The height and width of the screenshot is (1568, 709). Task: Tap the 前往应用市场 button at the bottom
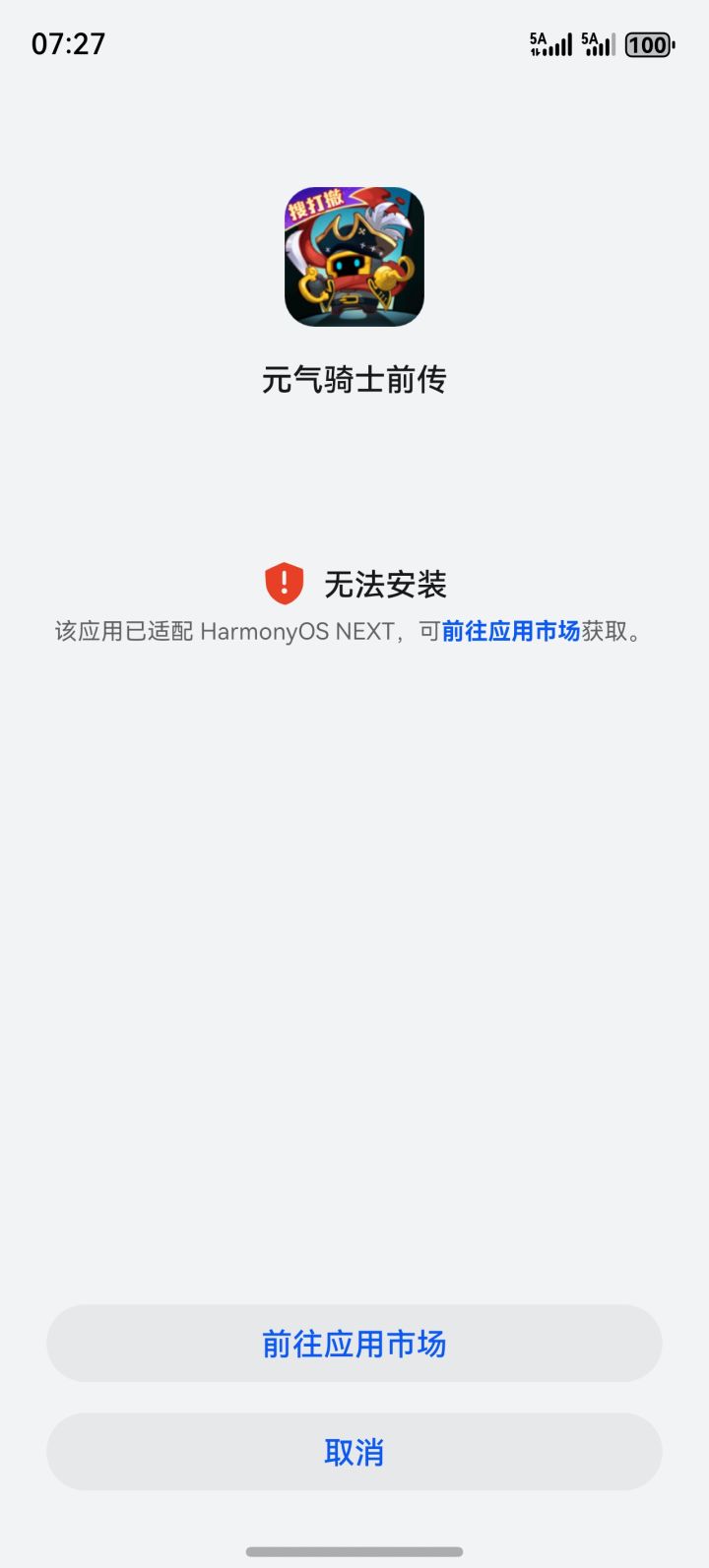[x=354, y=1343]
